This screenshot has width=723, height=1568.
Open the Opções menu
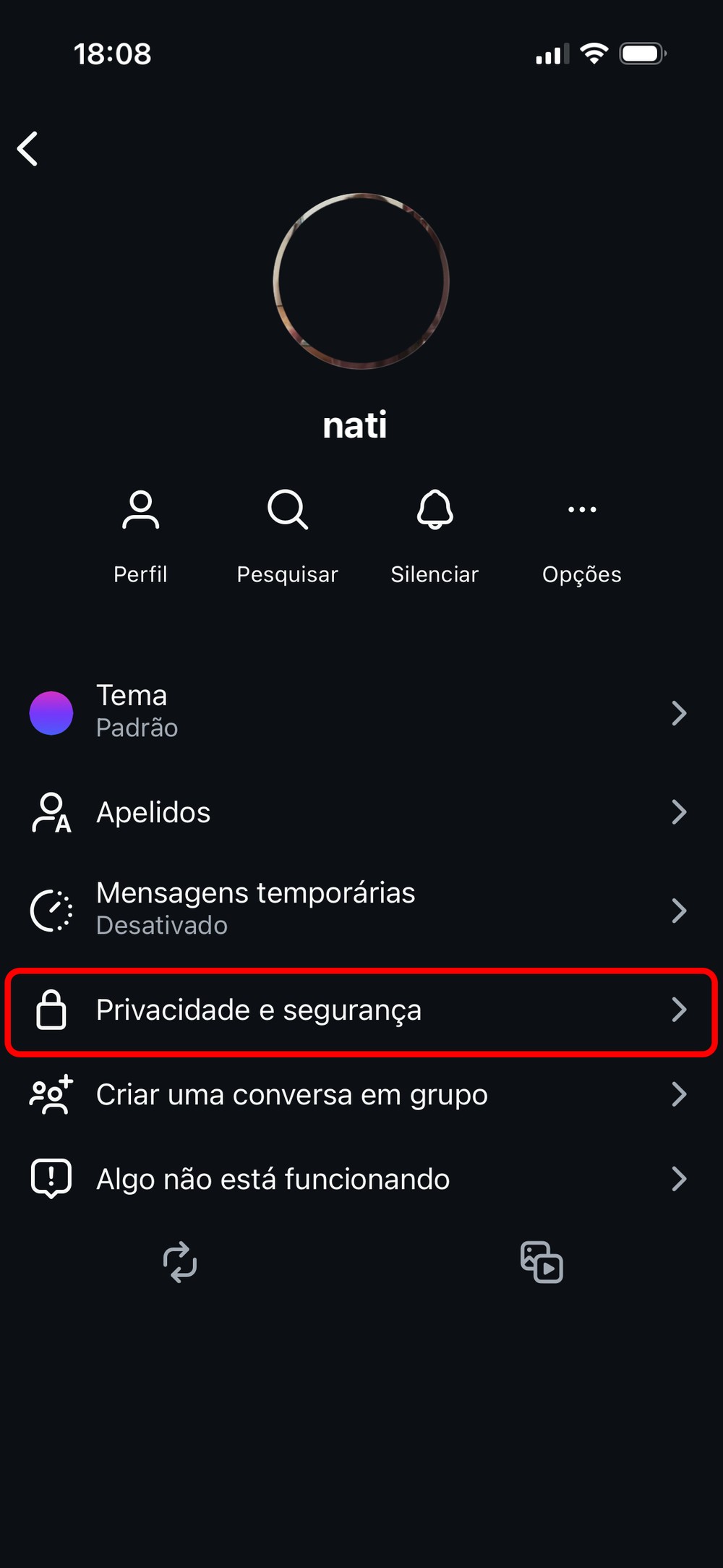pyautogui.click(x=582, y=535)
